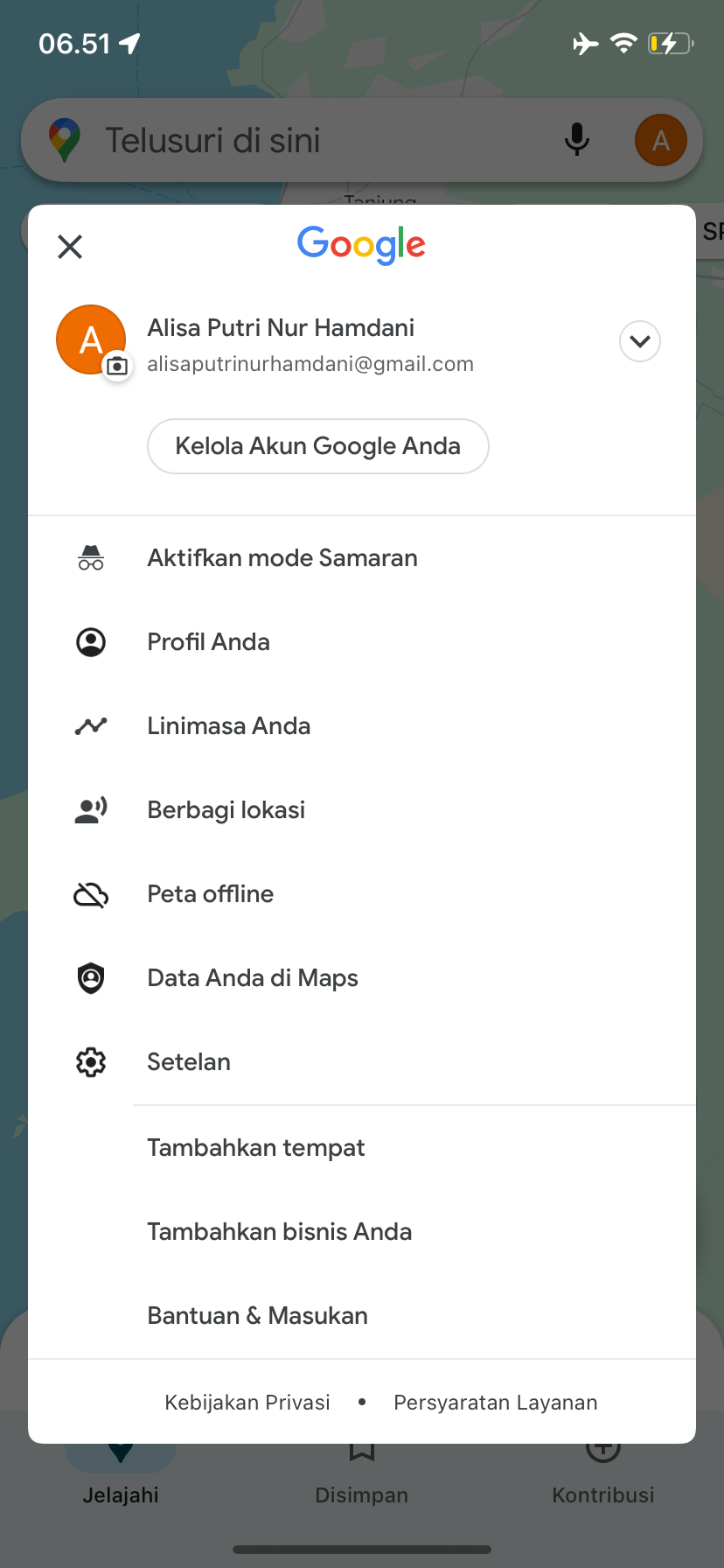Open Profil Anda
The width and height of the screenshot is (724, 1568).
[x=362, y=642]
